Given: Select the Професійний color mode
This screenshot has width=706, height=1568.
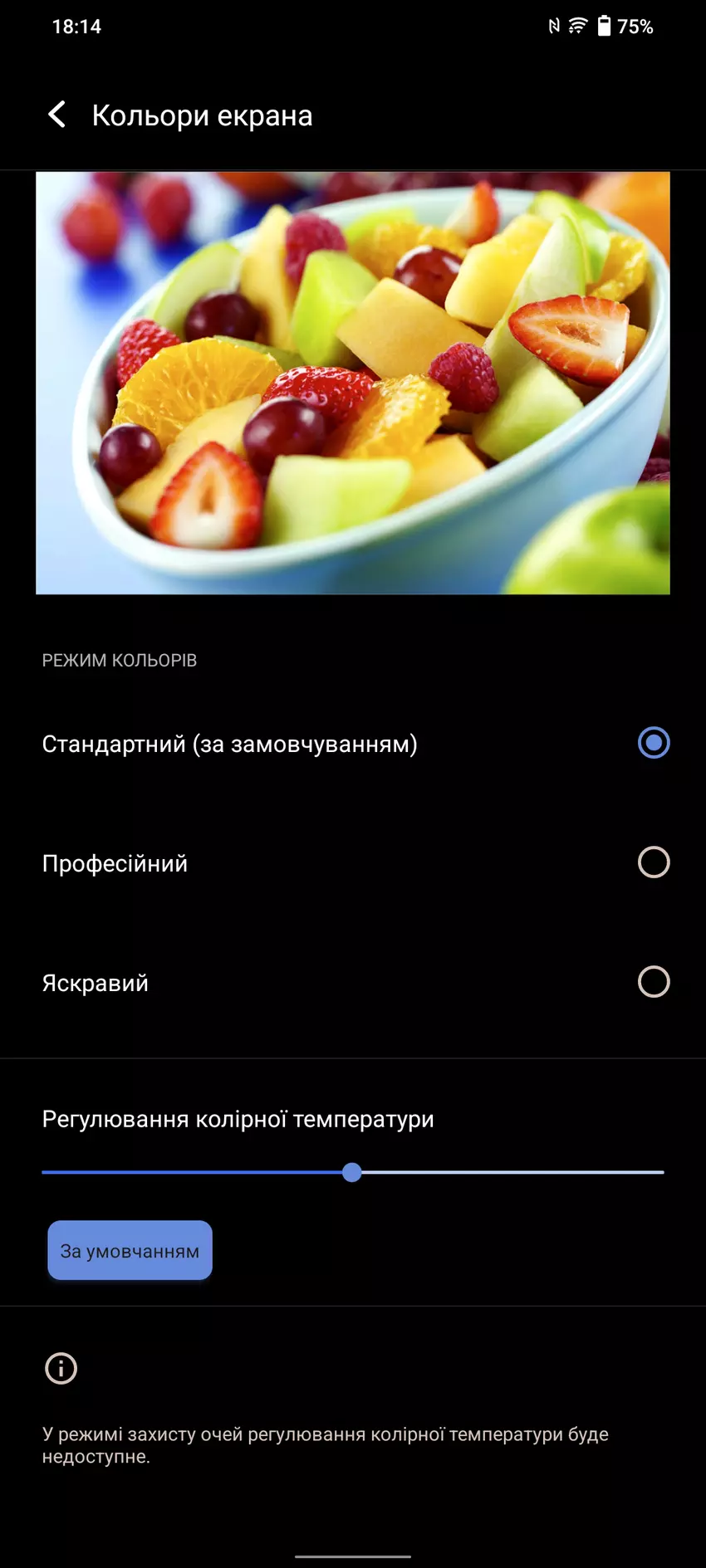Looking at the screenshot, I should [653, 862].
